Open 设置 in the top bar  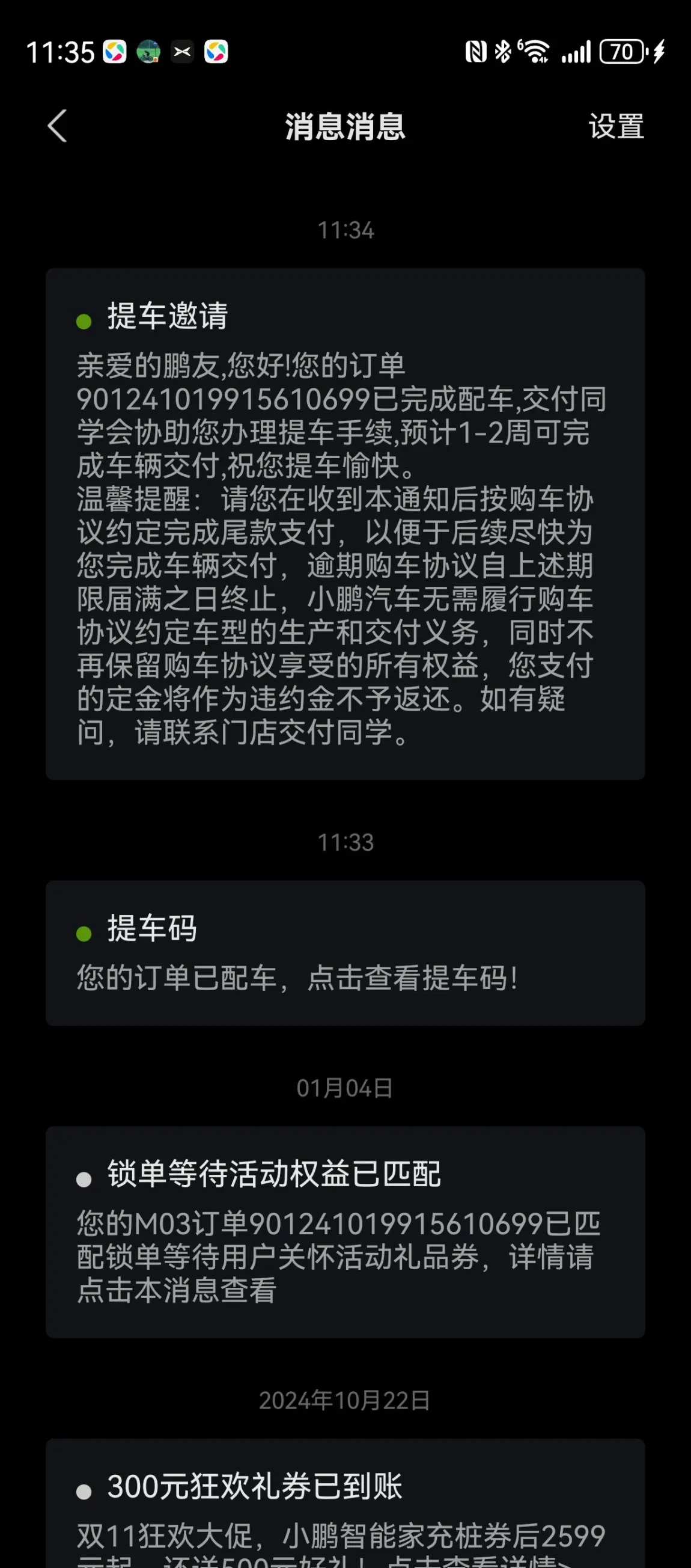coord(615,127)
